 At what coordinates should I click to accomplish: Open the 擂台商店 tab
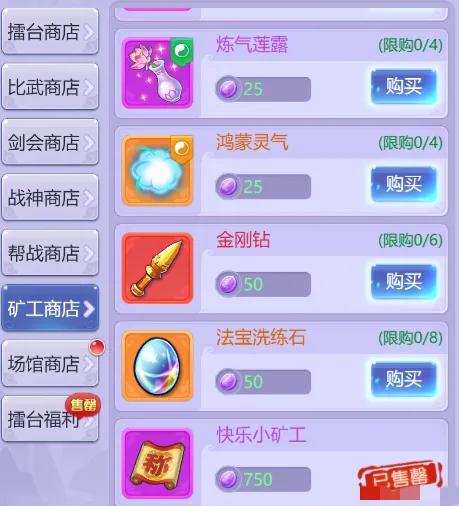tap(50, 32)
